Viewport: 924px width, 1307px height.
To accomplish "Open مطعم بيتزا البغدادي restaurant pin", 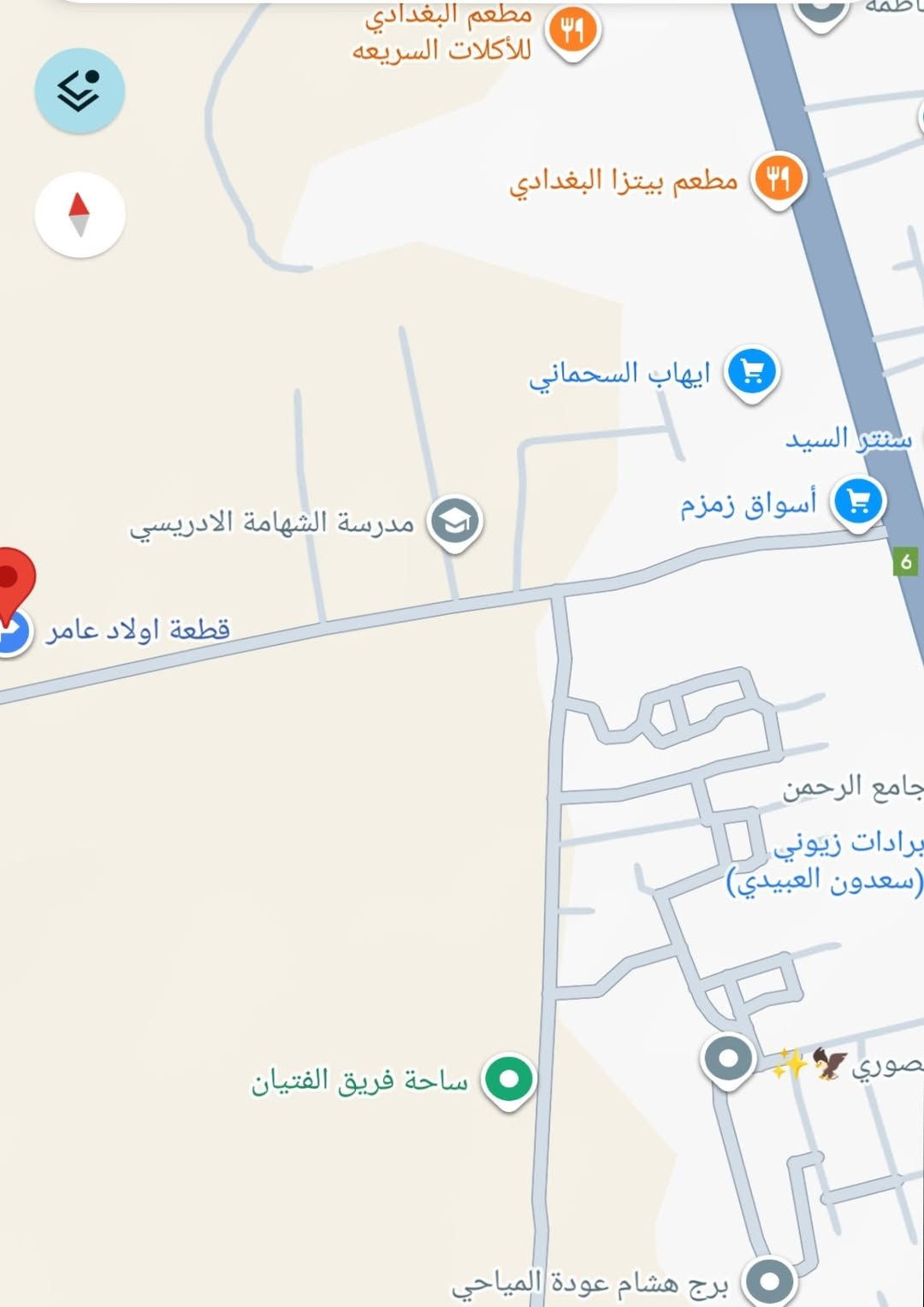I will pos(778,180).
